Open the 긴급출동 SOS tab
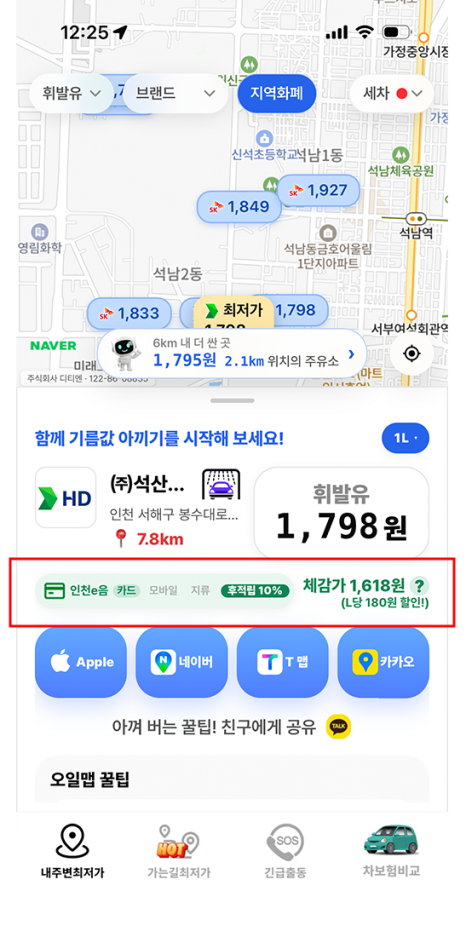The width and height of the screenshot is (466, 937). pos(285,850)
